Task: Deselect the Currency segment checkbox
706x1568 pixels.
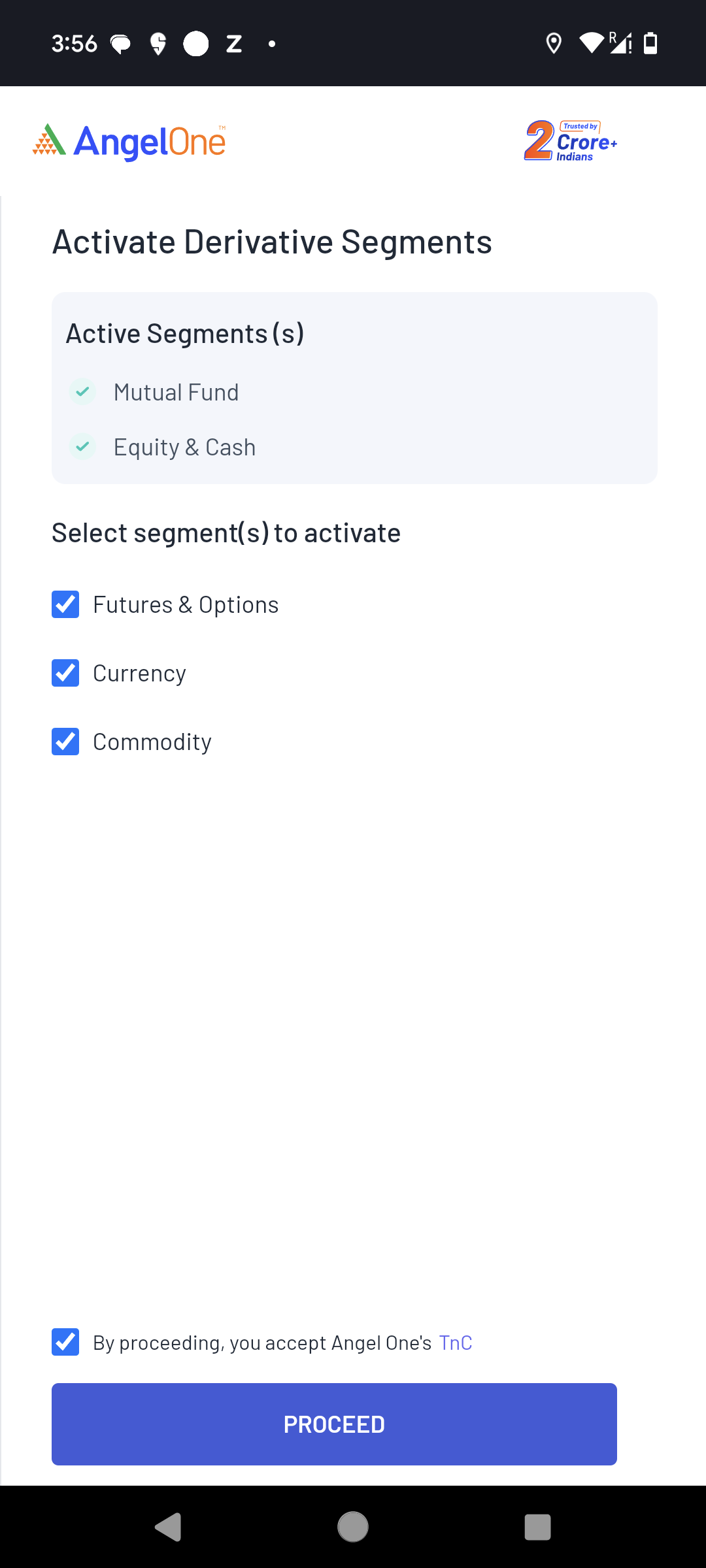Action: point(65,673)
